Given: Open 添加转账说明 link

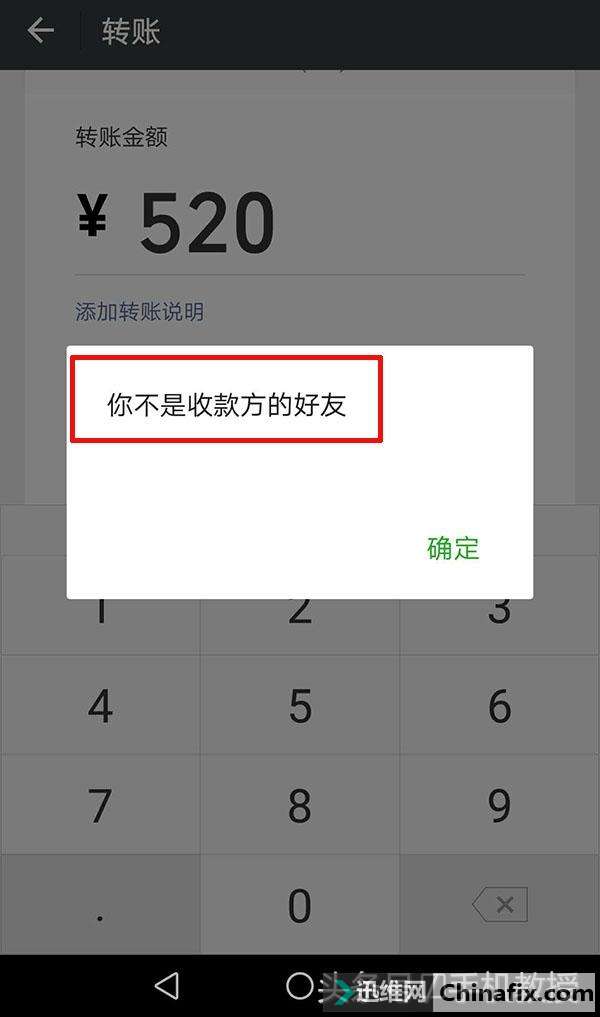Looking at the screenshot, I should 139,312.
